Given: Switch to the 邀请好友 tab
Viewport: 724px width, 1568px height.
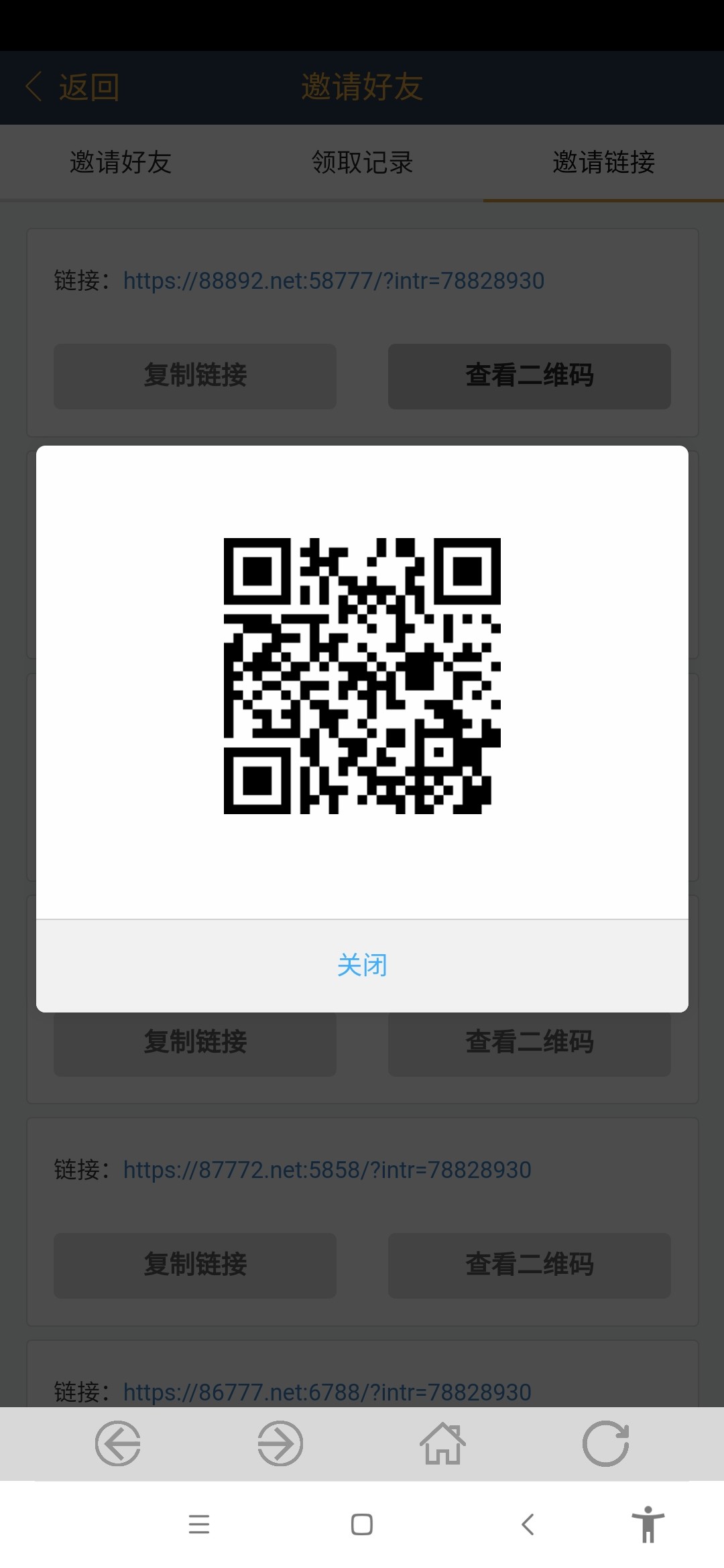Looking at the screenshot, I should (x=121, y=162).
